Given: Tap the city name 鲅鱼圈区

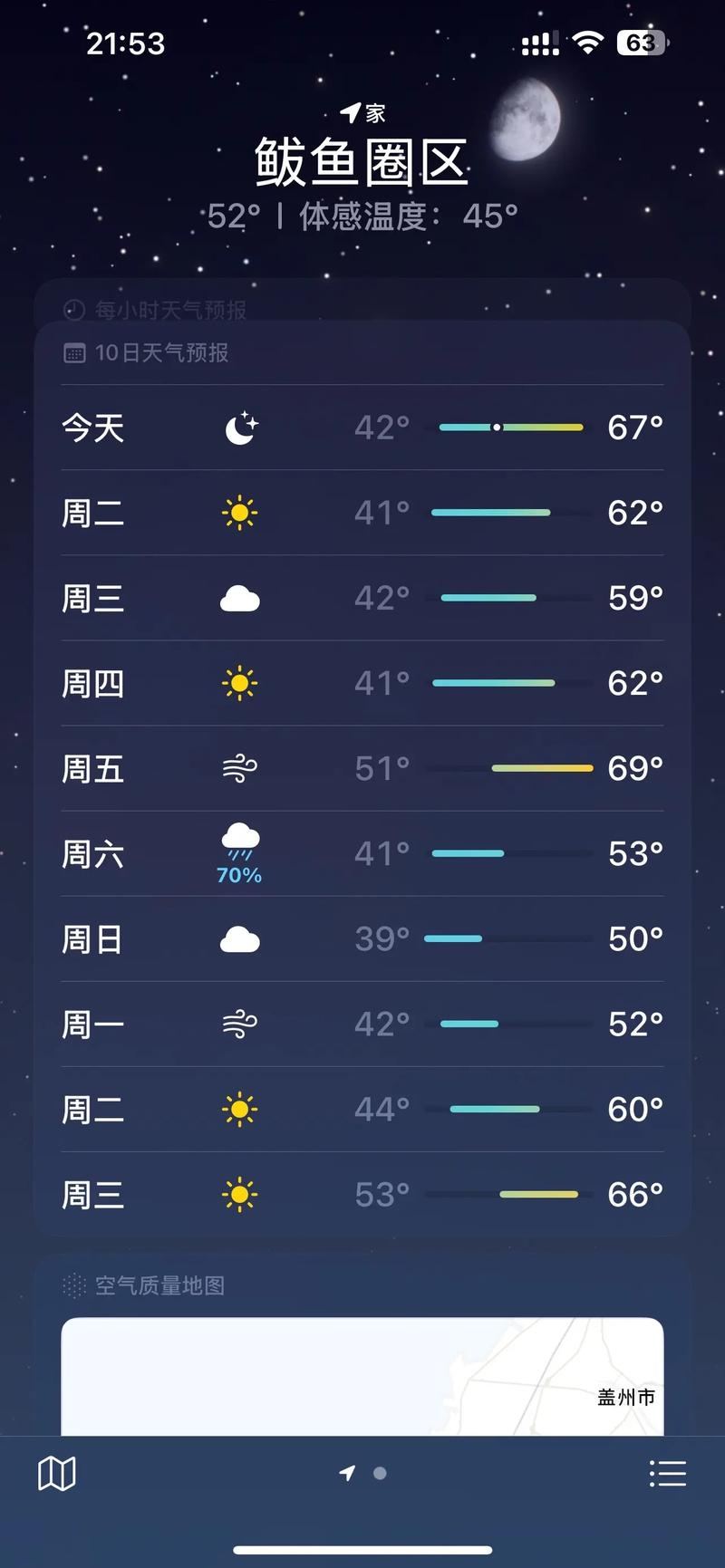Looking at the screenshot, I should [x=362, y=163].
